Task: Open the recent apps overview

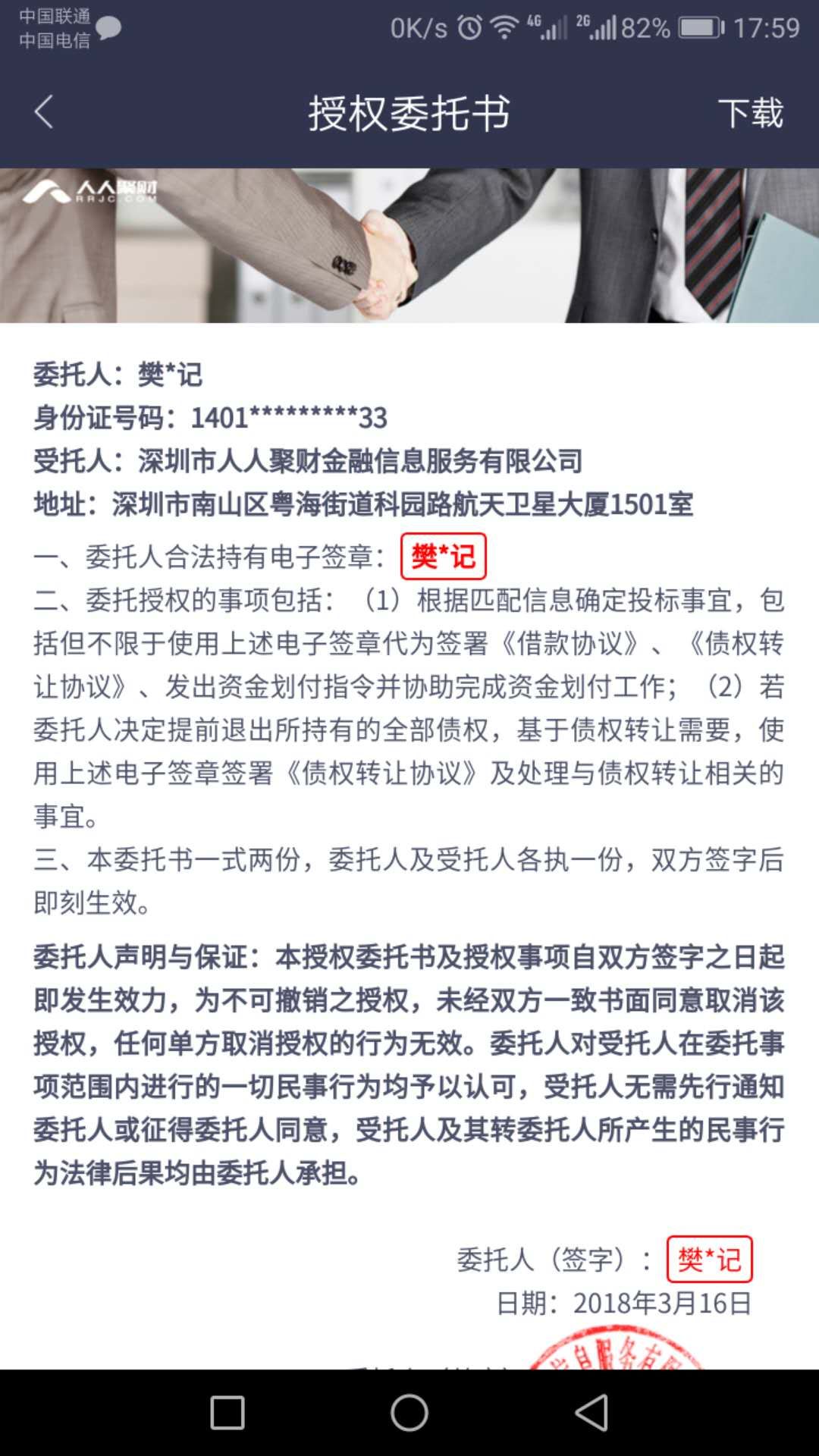Action: pos(227,1413)
